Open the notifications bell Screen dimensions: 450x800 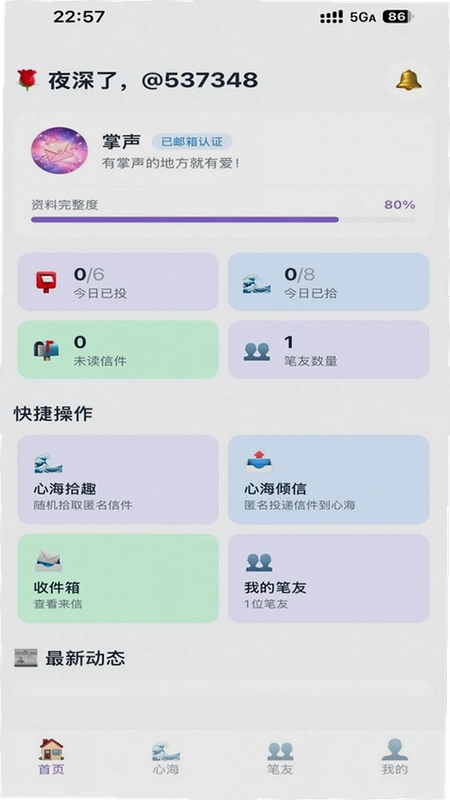point(409,80)
